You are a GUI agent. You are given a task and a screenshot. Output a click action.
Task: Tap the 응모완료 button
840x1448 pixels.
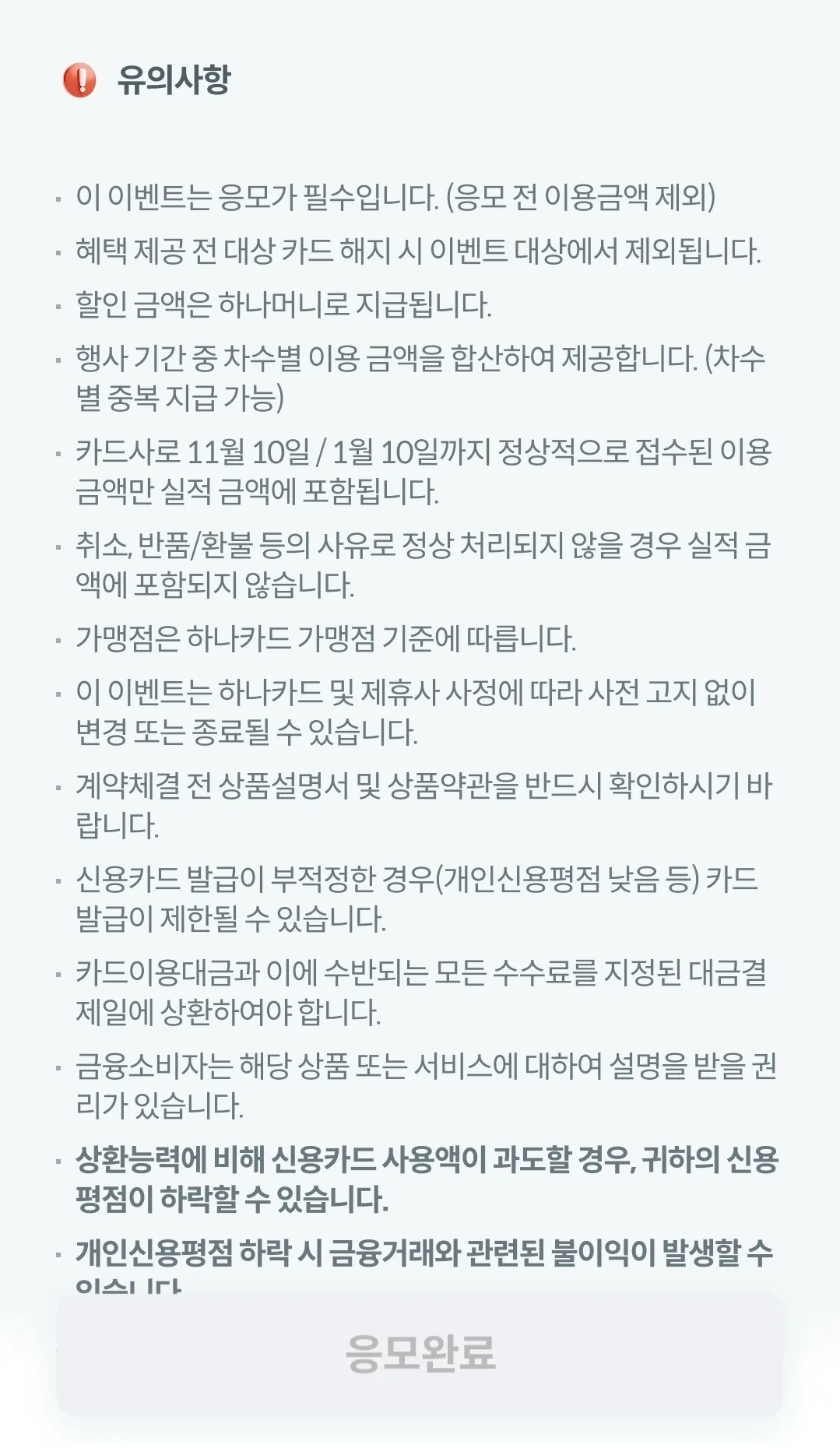coord(420,1354)
